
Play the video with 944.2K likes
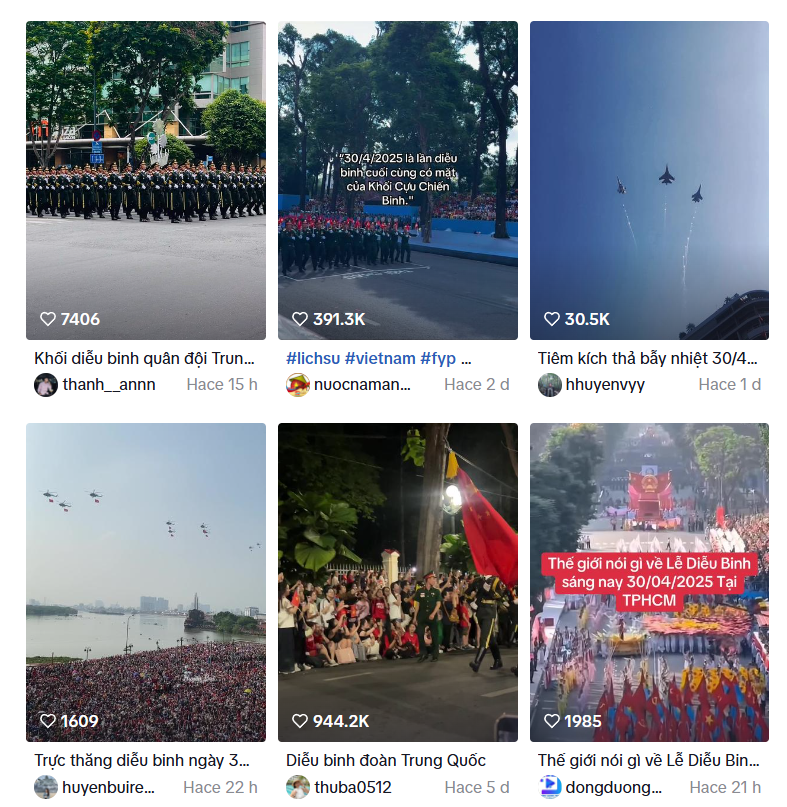coord(398,582)
